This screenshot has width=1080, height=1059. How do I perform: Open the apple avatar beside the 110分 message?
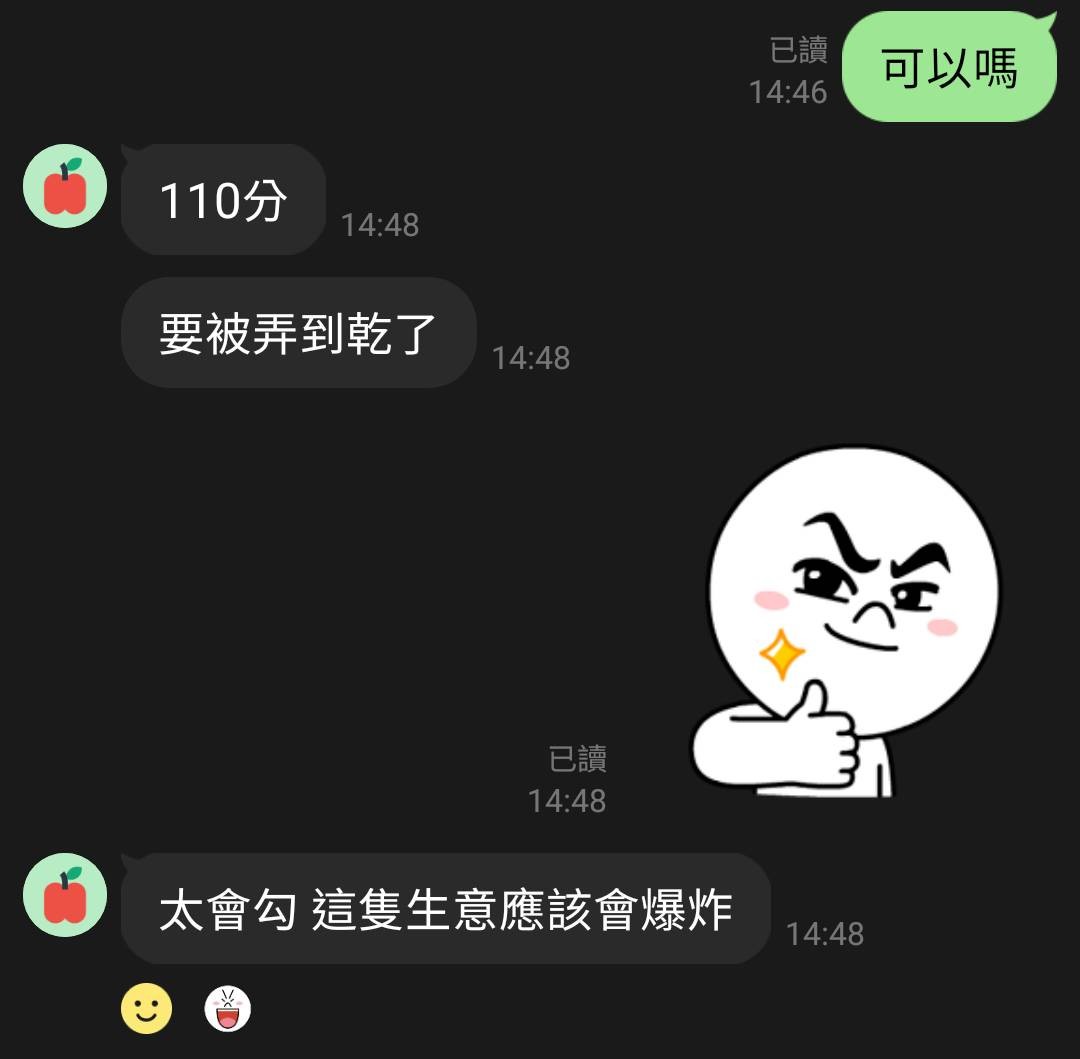(65, 187)
